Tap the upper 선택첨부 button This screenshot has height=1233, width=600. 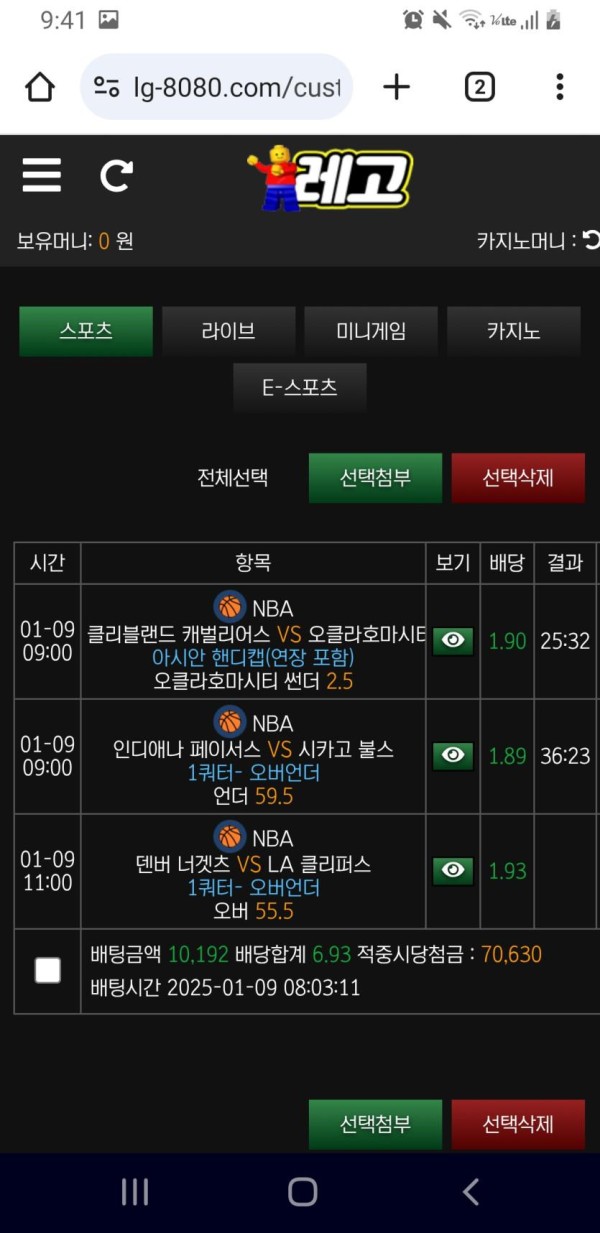(x=375, y=478)
